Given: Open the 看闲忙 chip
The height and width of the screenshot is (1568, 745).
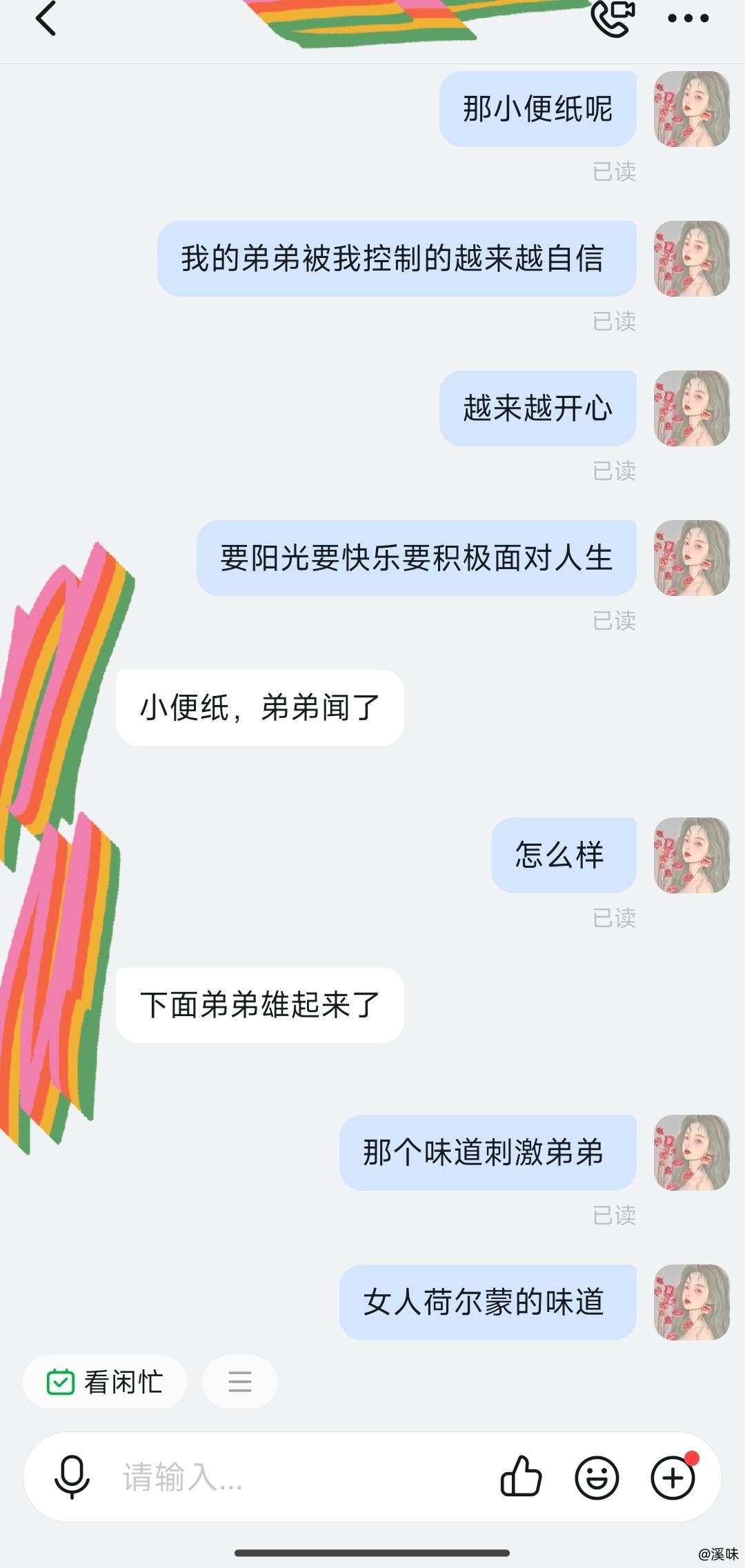Looking at the screenshot, I should click(105, 1382).
